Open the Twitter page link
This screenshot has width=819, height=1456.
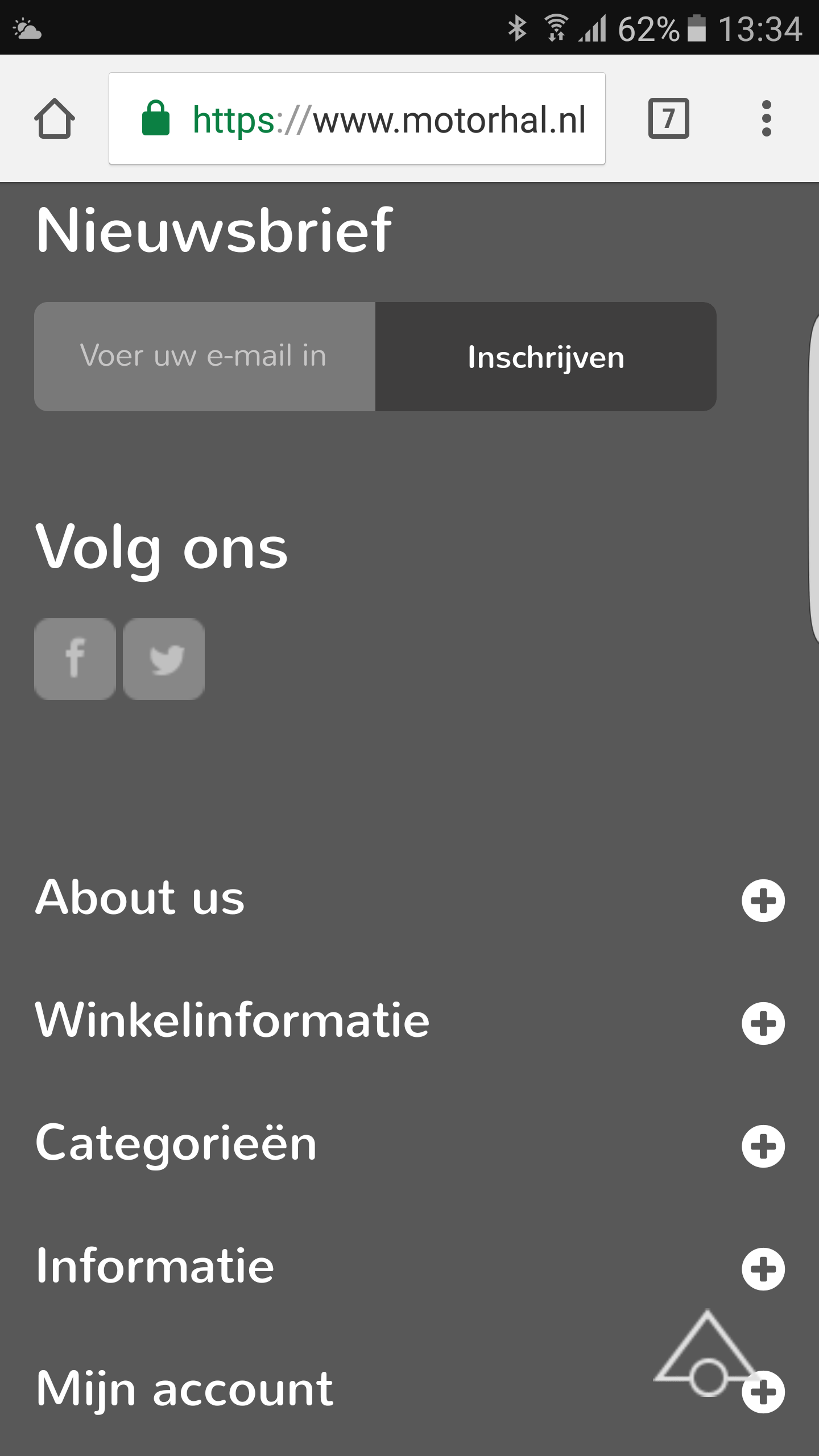(x=164, y=659)
